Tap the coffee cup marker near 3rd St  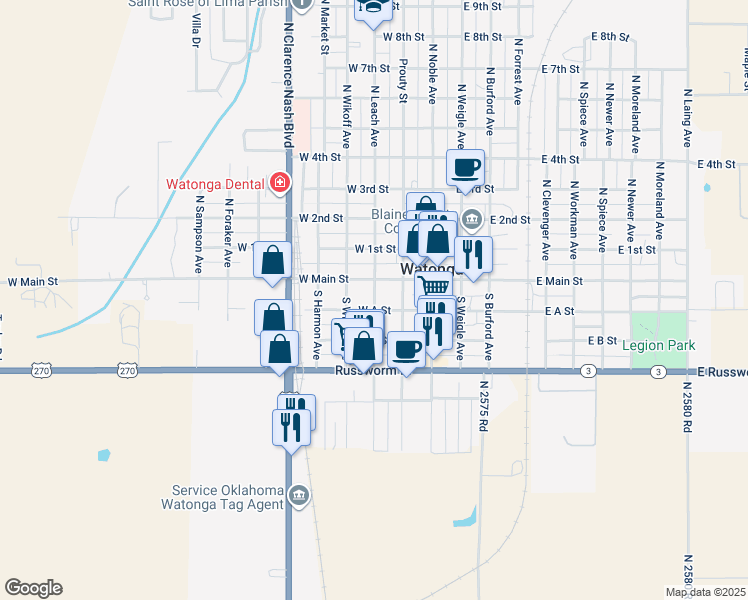(465, 167)
